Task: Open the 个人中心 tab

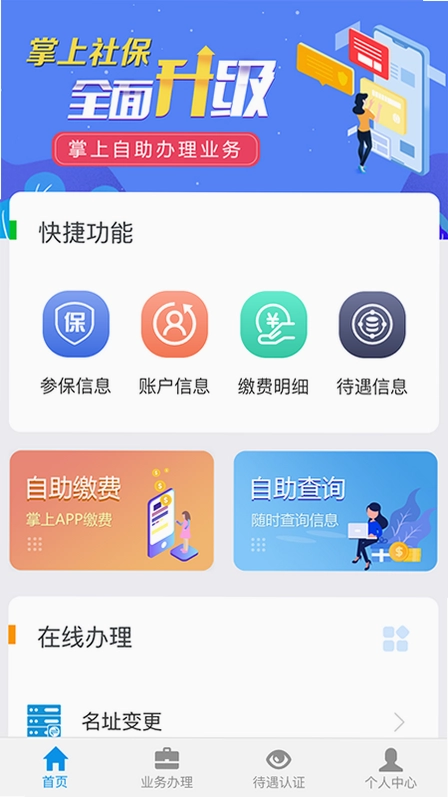Action: [391, 768]
